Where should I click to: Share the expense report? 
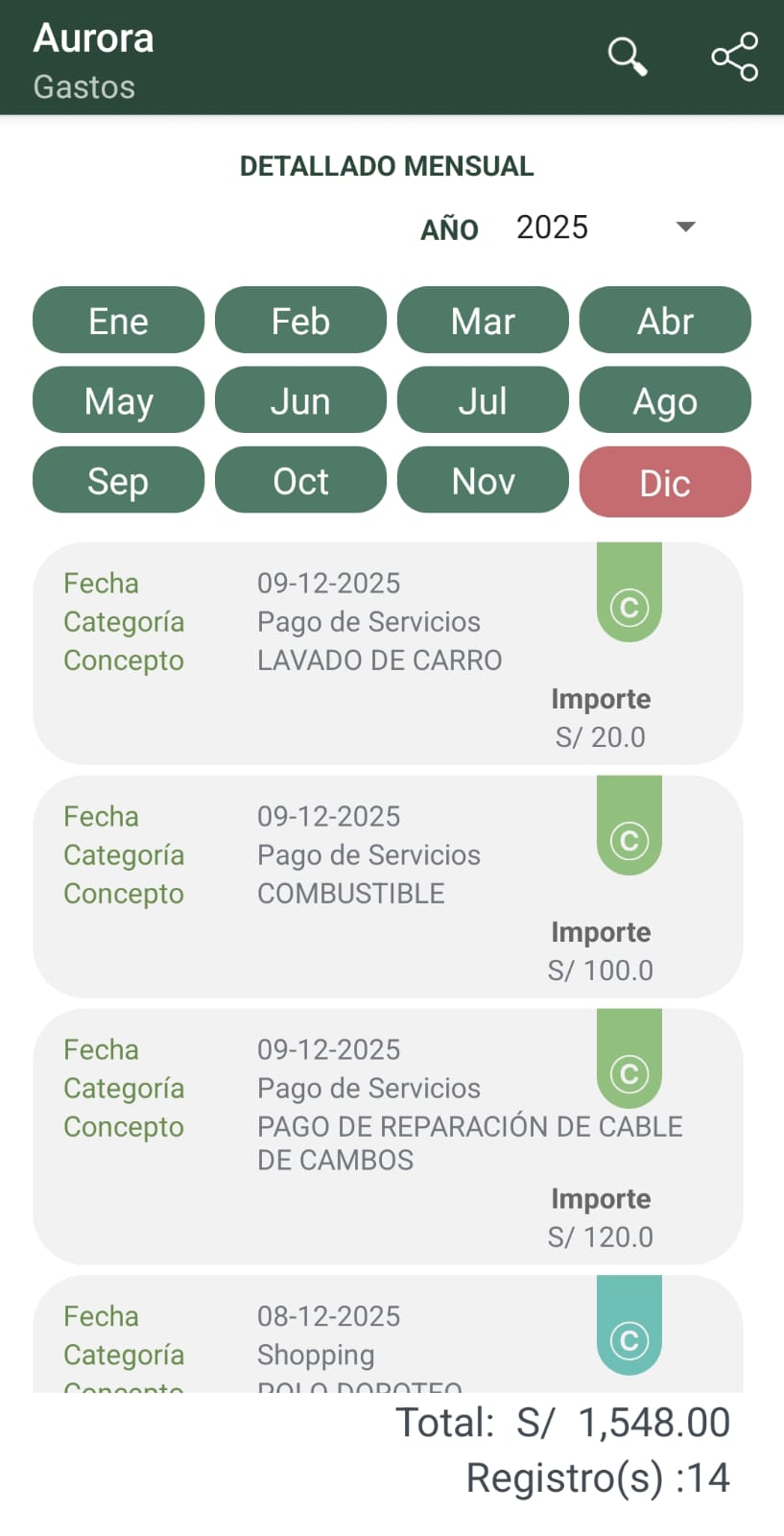[x=735, y=57]
